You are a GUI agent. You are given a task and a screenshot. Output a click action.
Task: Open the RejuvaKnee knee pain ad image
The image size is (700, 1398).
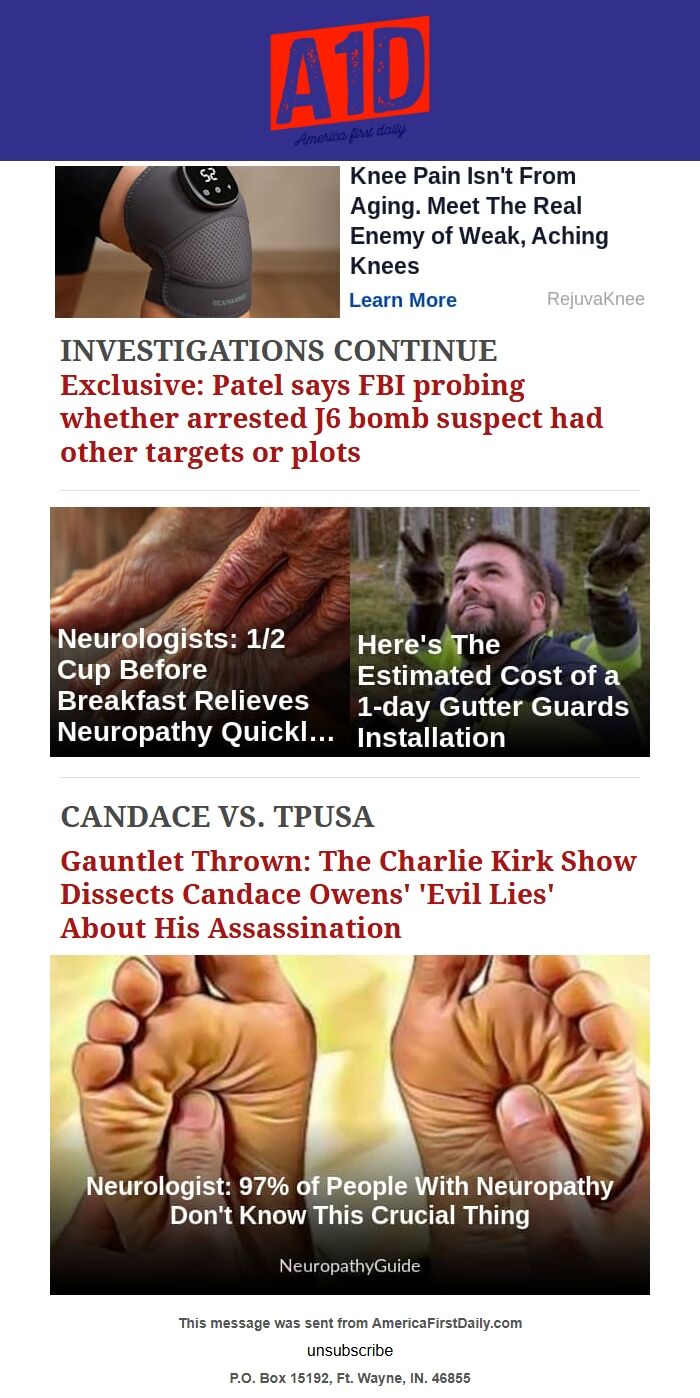[x=197, y=242]
